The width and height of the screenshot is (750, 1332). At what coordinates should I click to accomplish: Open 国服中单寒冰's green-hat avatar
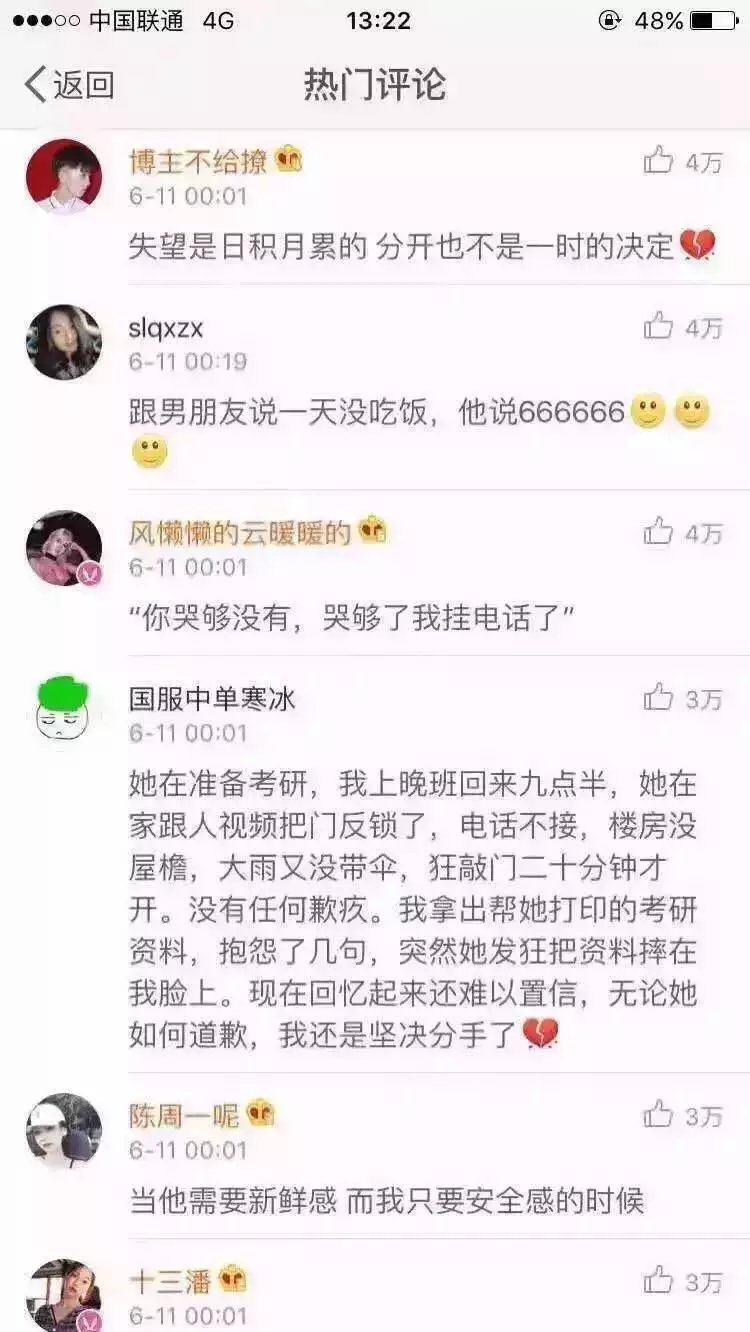point(64,712)
